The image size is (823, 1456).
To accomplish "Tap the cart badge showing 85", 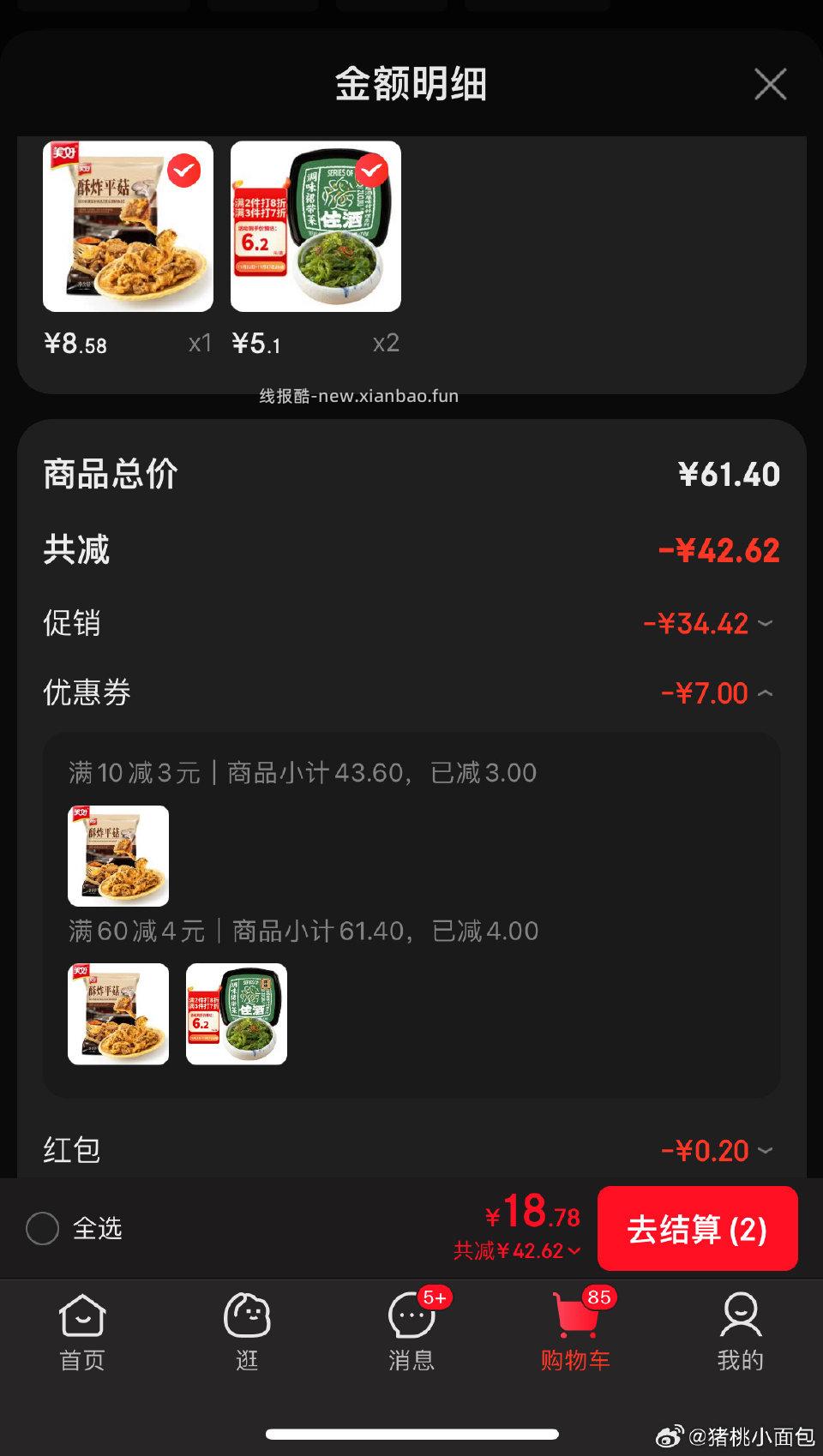I will tap(601, 1297).
